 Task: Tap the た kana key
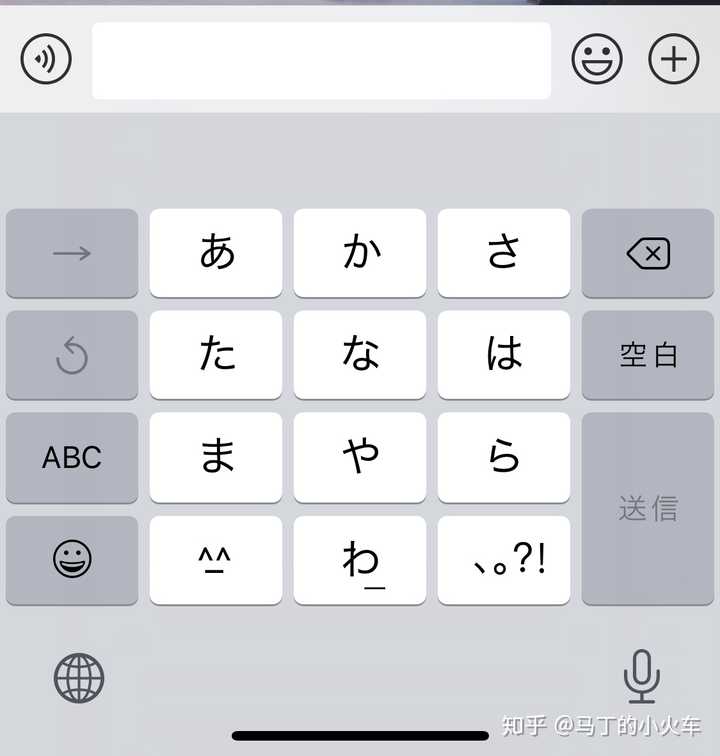pos(216,355)
